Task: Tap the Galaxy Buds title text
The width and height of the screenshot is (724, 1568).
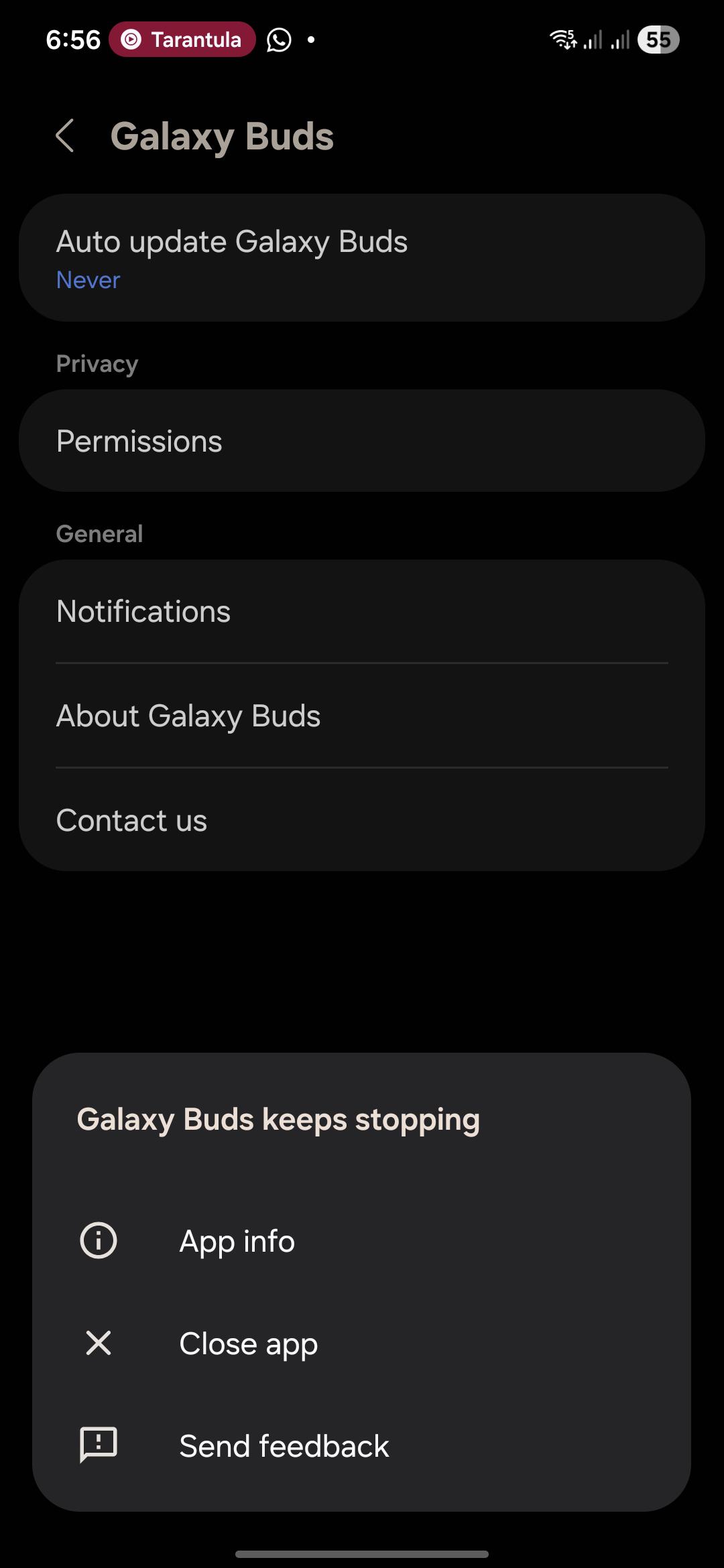Action: click(223, 135)
